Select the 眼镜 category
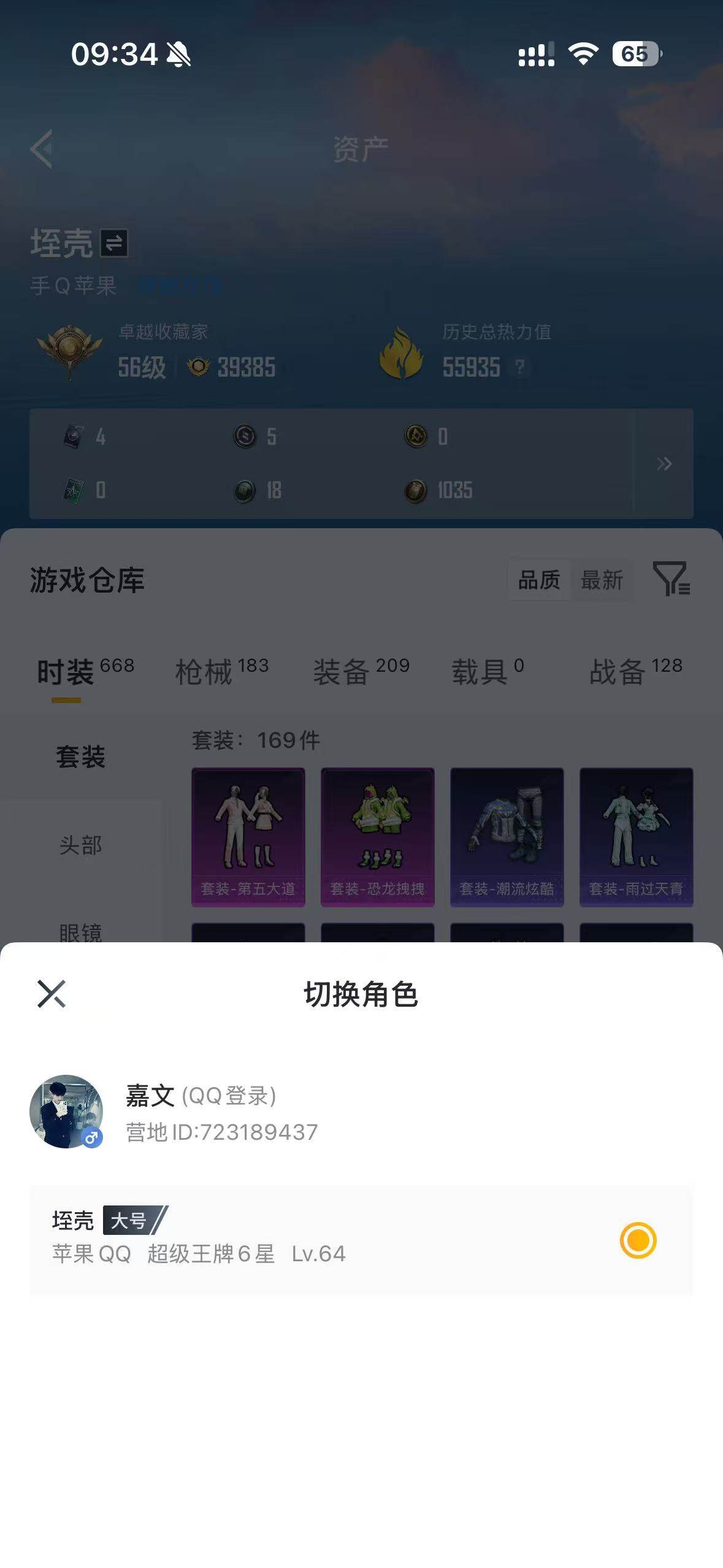 pyautogui.click(x=80, y=934)
